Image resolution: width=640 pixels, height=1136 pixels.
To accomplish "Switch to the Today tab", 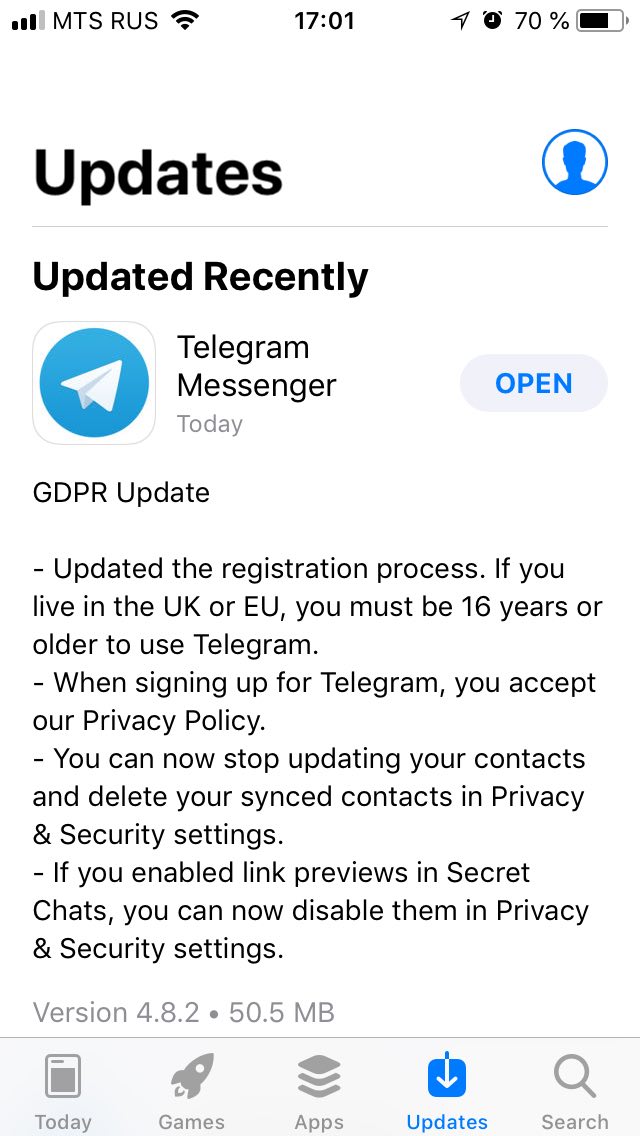I will (x=63, y=1091).
